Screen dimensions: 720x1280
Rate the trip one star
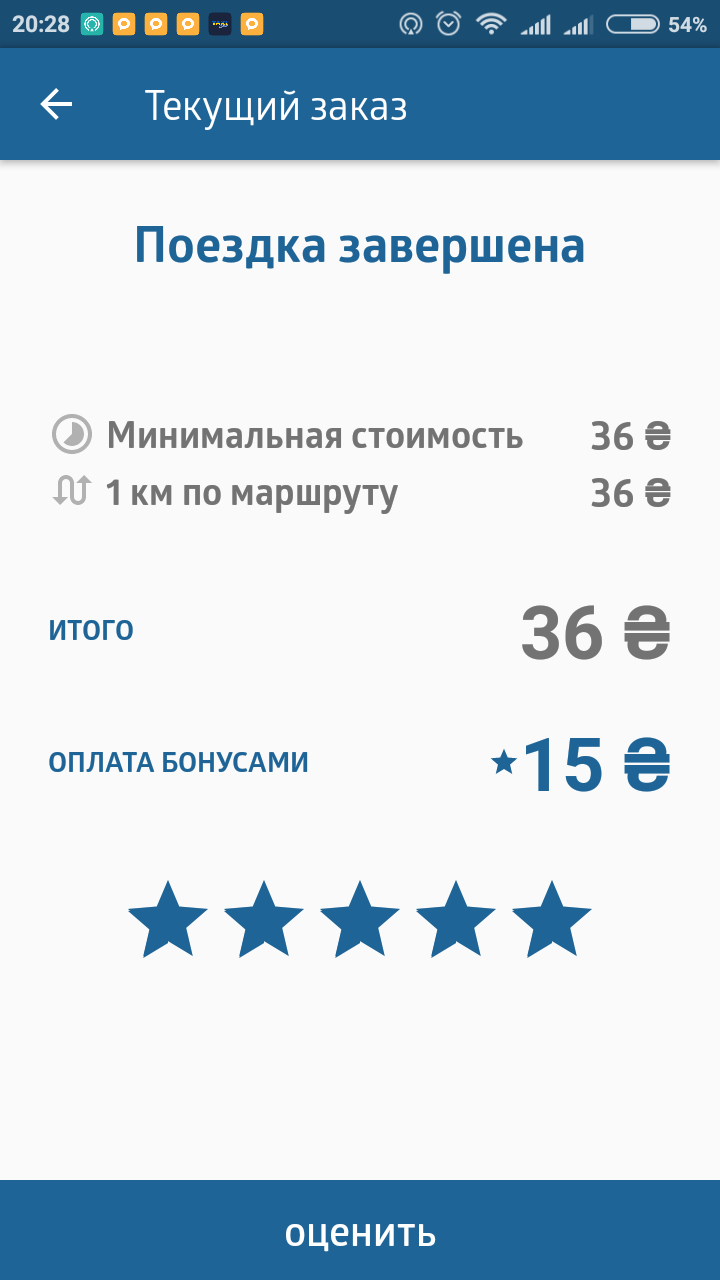coord(167,922)
